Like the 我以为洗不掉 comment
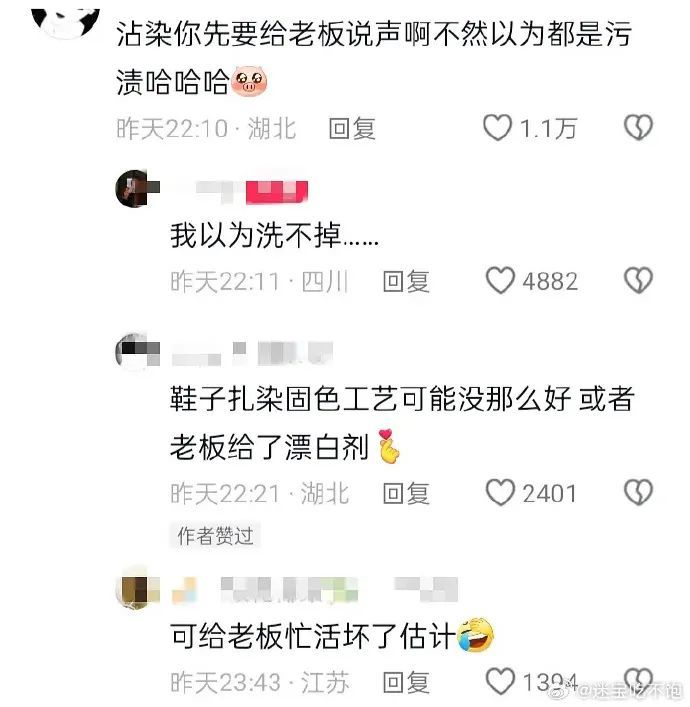Viewport: 690px width, 707px height. pos(500,281)
